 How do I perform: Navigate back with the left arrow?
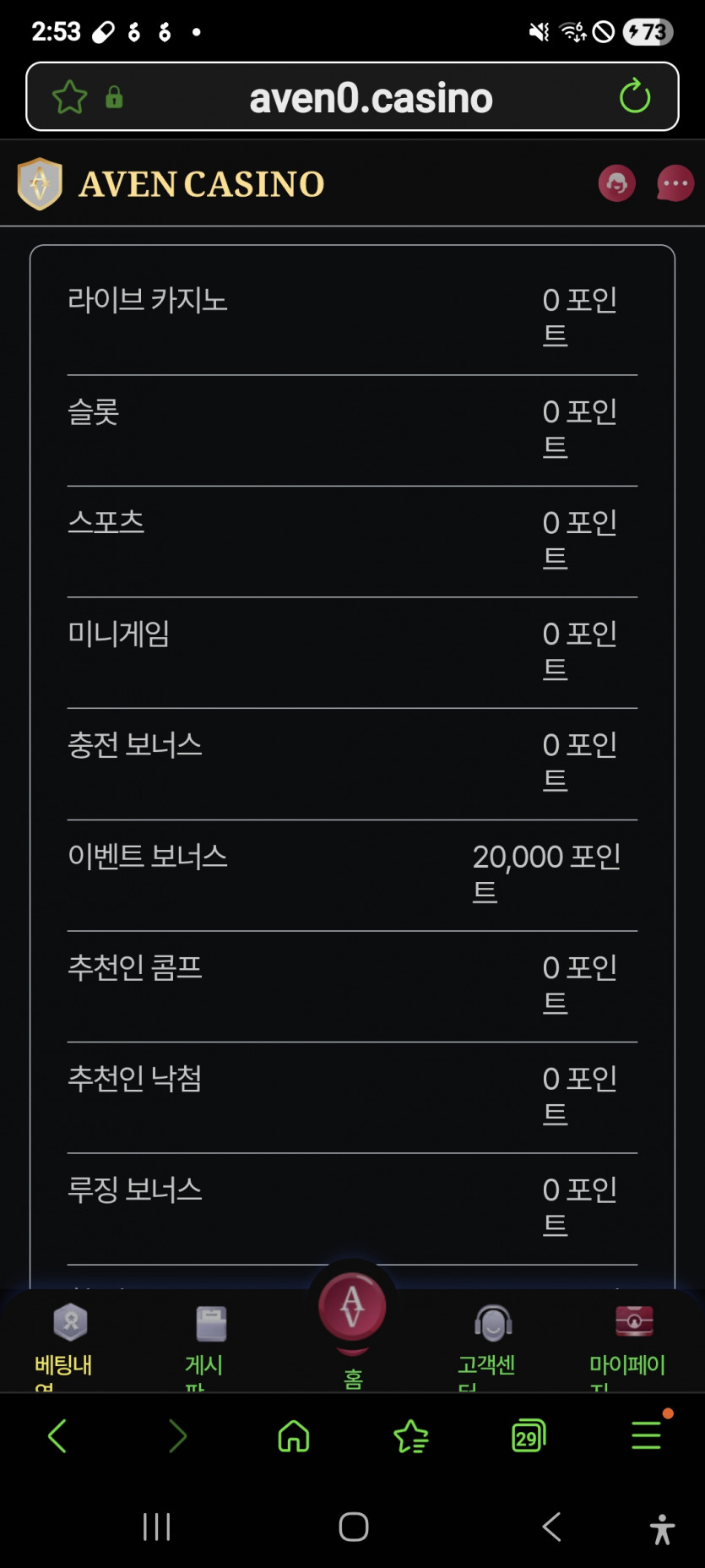(57, 1436)
